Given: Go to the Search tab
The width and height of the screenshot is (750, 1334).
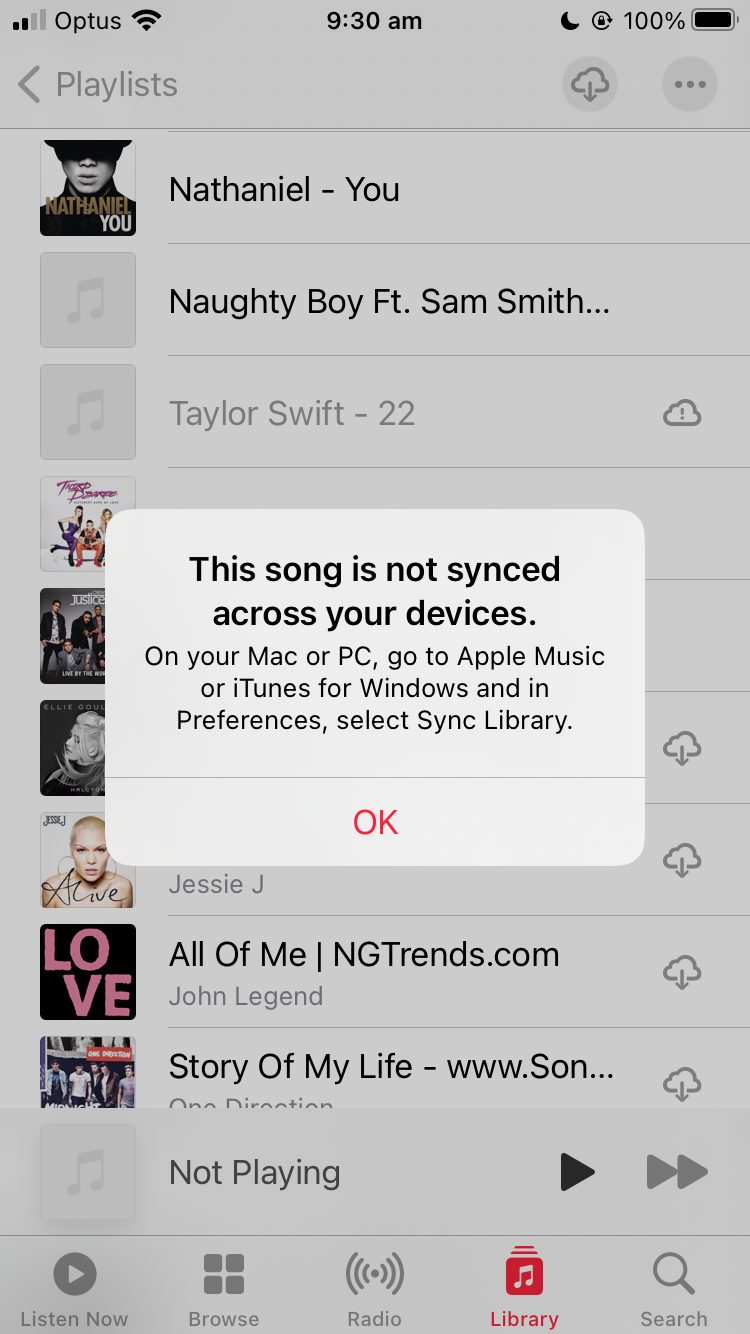Looking at the screenshot, I should point(674,1288).
